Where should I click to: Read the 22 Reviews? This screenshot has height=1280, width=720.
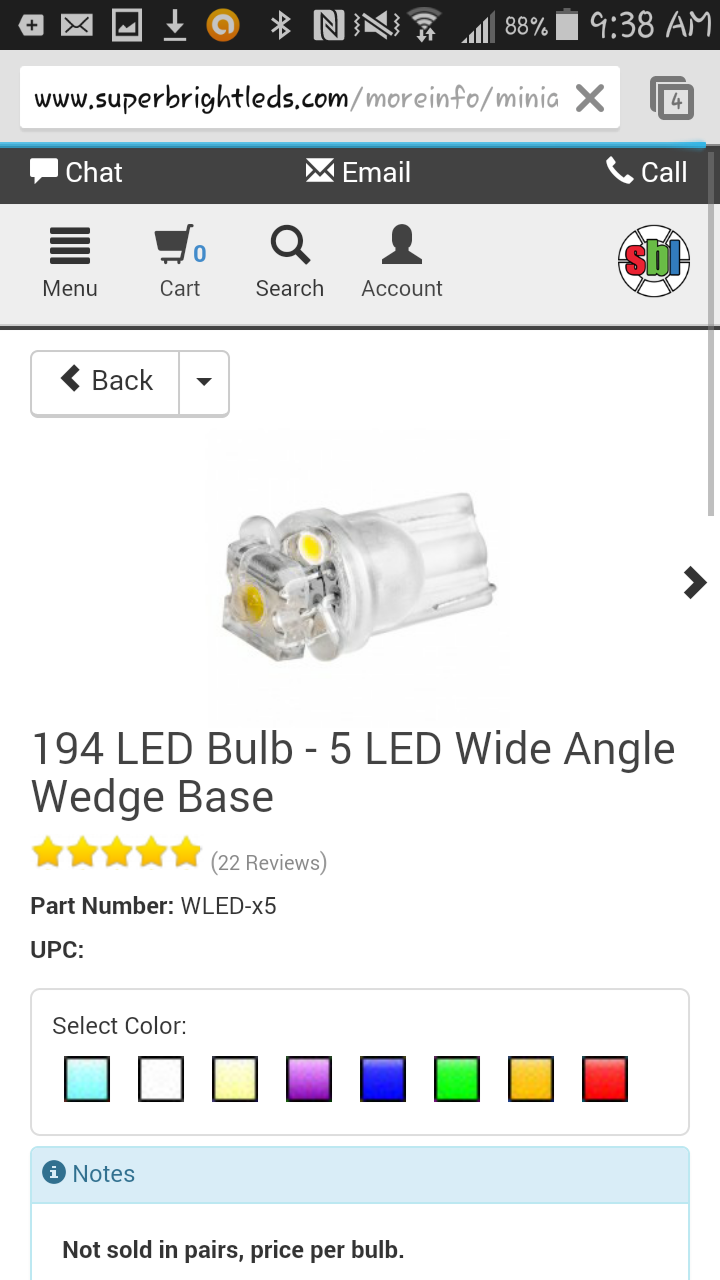click(268, 862)
